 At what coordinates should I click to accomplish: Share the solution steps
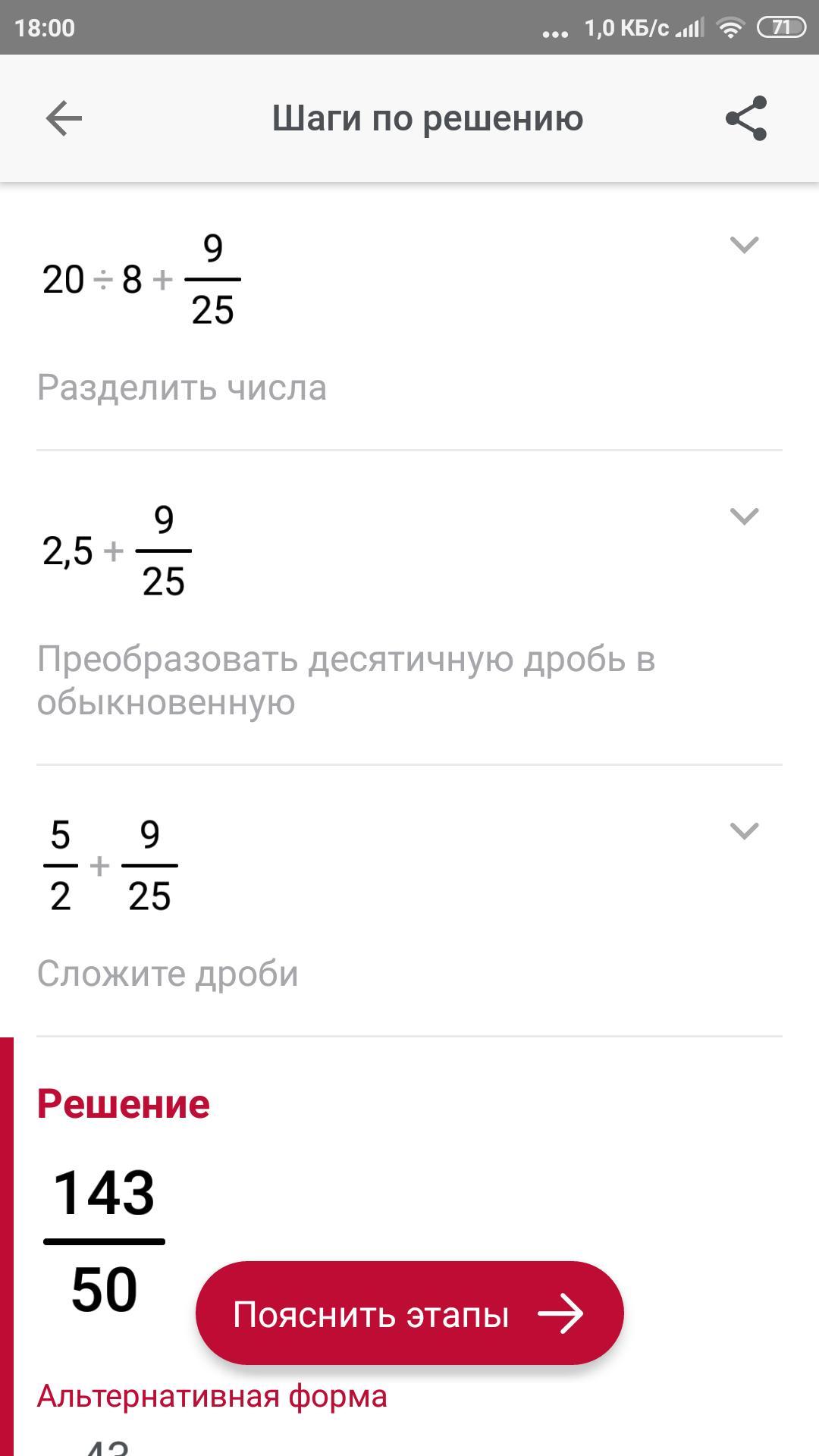[x=746, y=118]
